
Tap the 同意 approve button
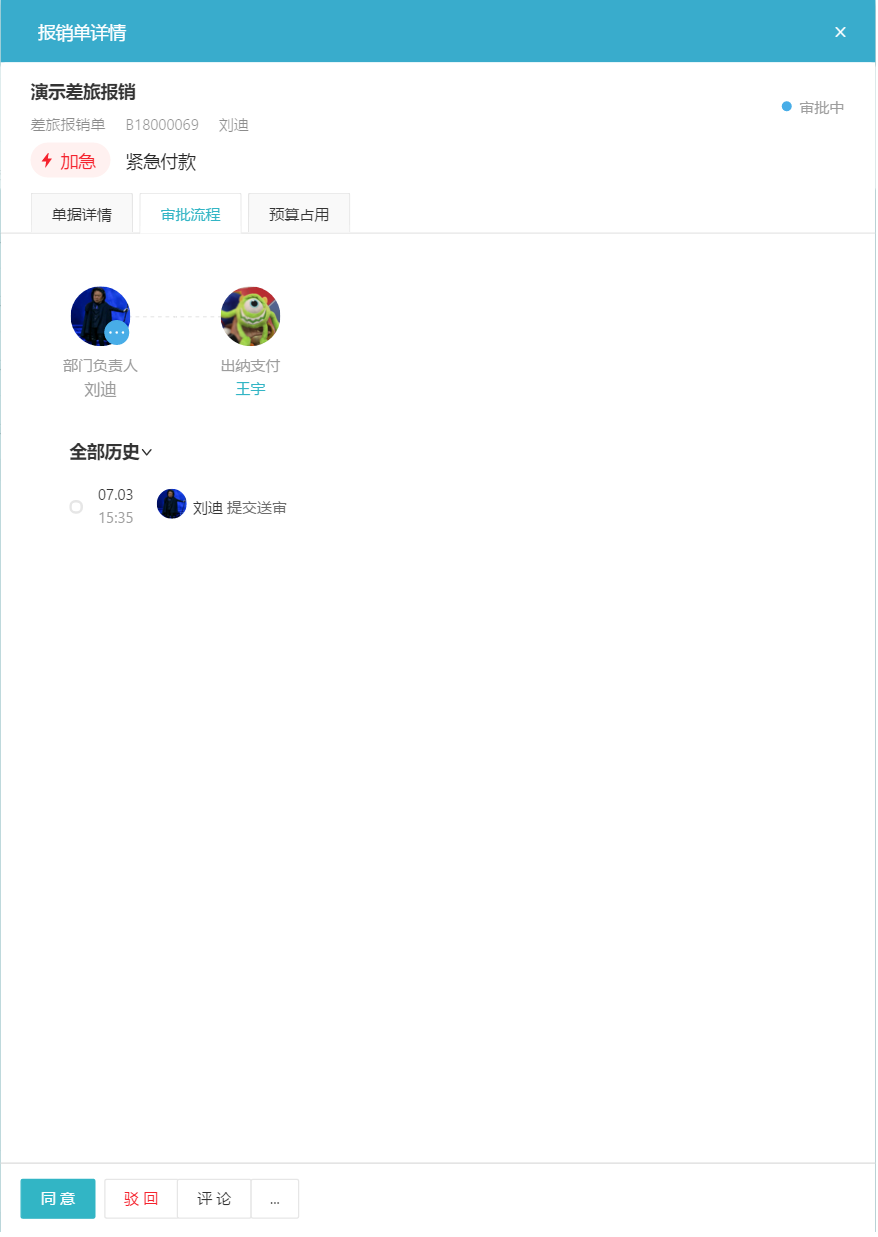(58, 1198)
